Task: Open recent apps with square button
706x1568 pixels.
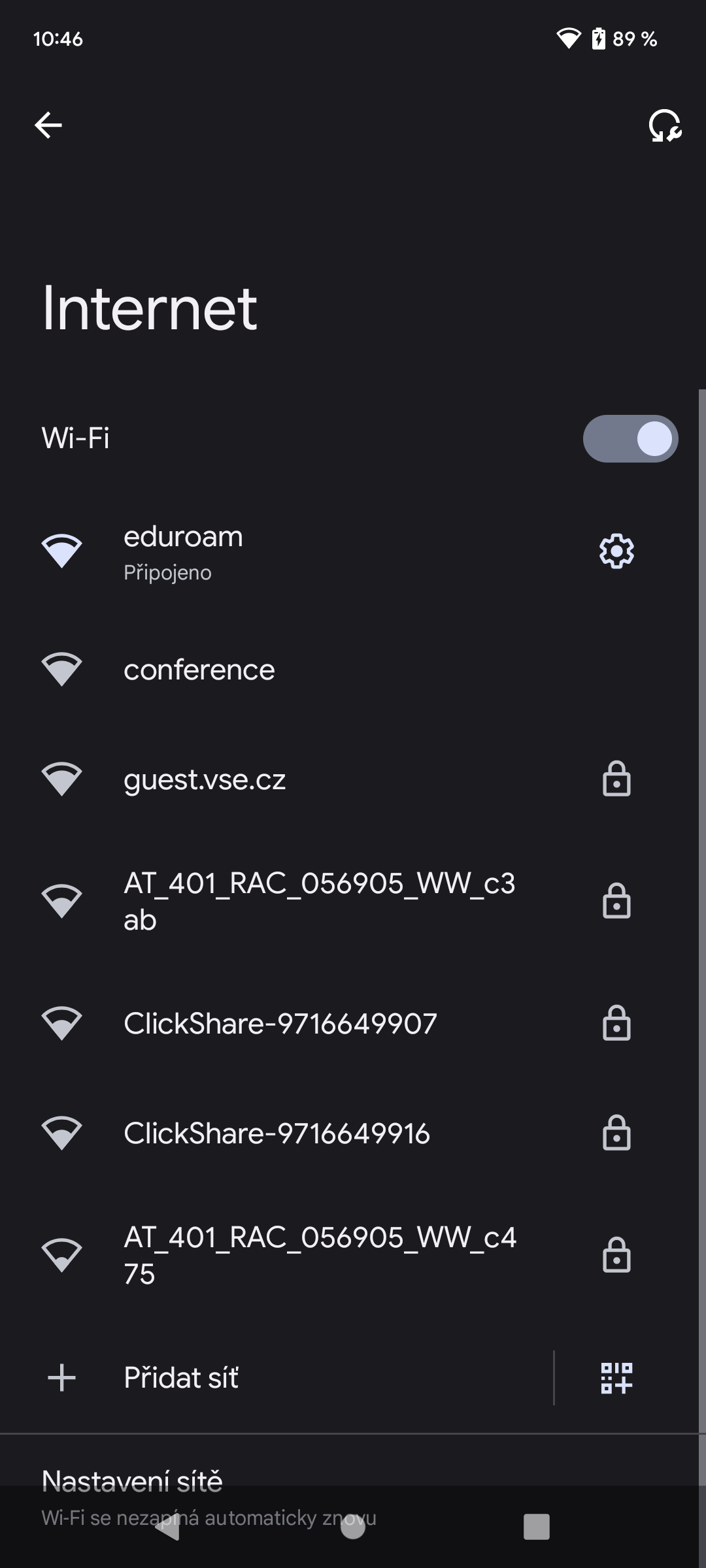Action: [537, 1527]
